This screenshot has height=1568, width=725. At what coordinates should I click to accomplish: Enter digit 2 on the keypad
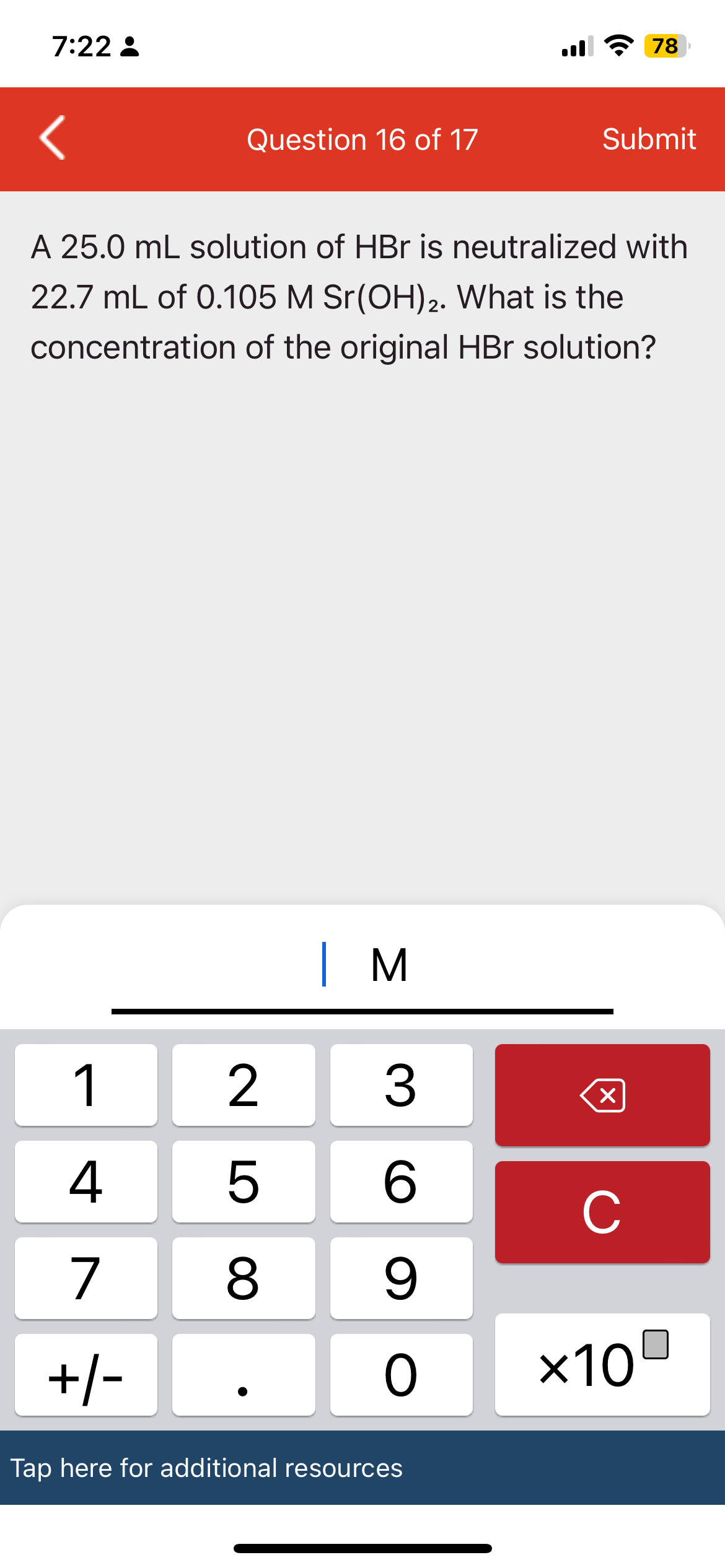[x=244, y=1085]
